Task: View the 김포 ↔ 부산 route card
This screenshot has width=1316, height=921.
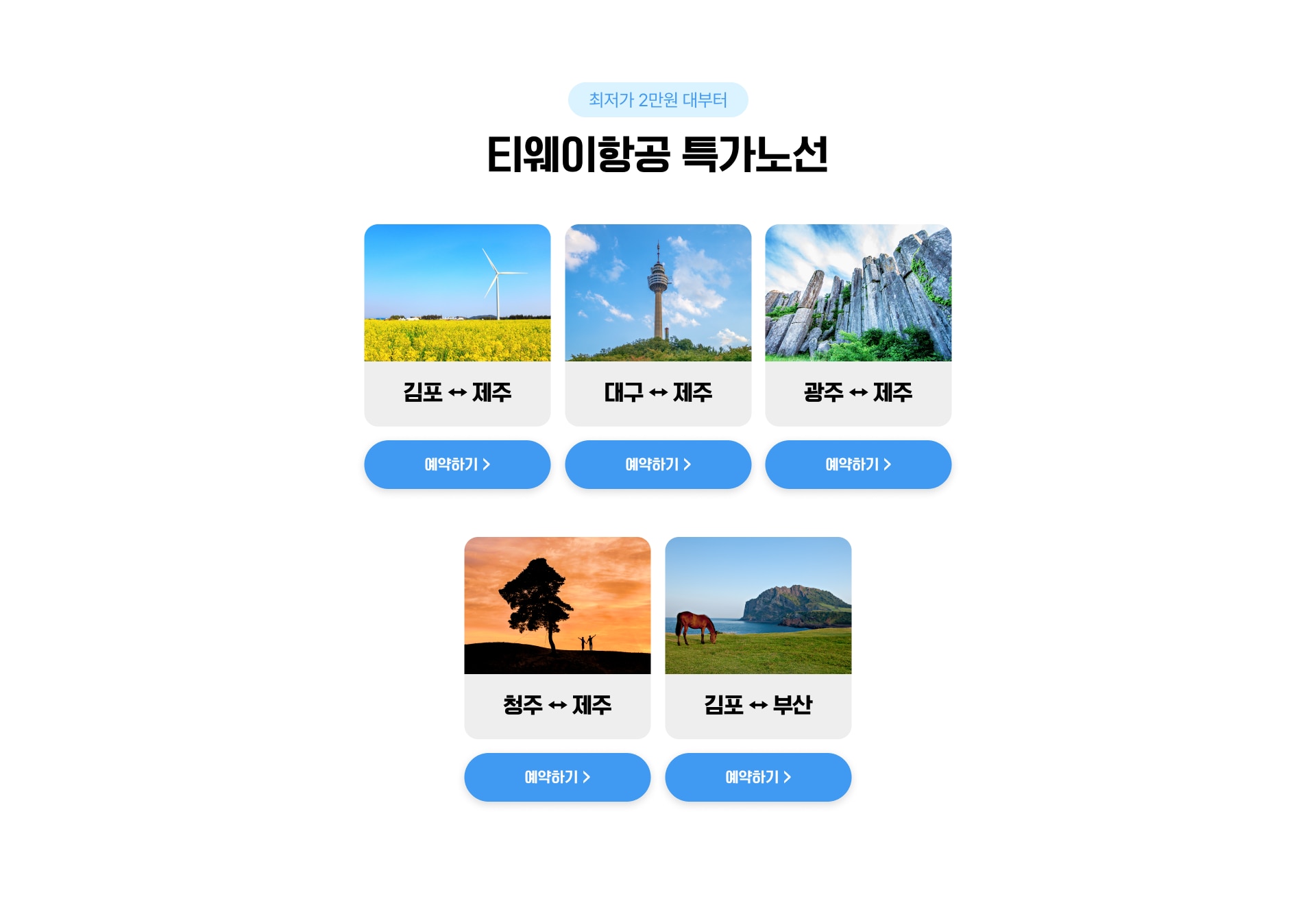Action: click(x=758, y=637)
